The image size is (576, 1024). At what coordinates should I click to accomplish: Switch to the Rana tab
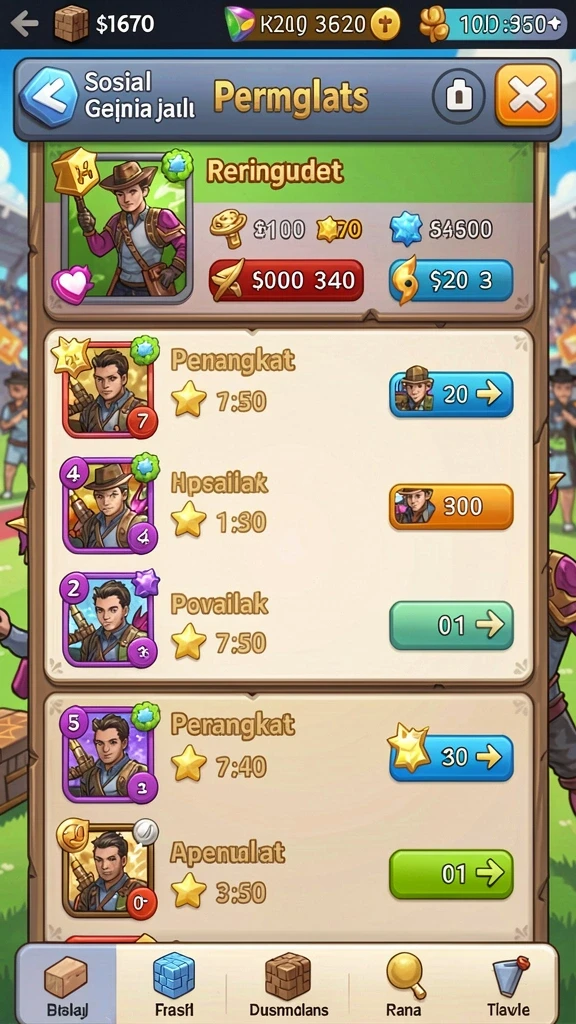coord(404,985)
